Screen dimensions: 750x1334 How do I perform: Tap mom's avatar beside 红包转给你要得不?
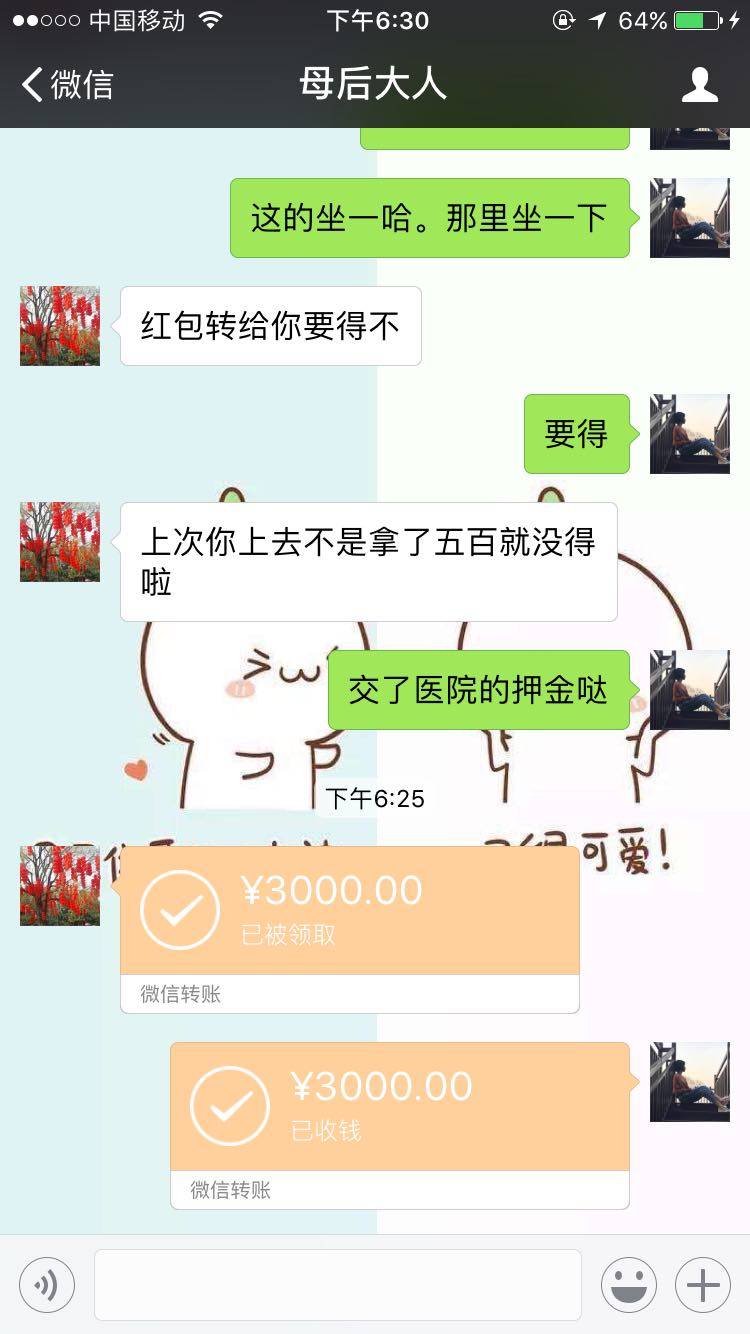[60, 326]
